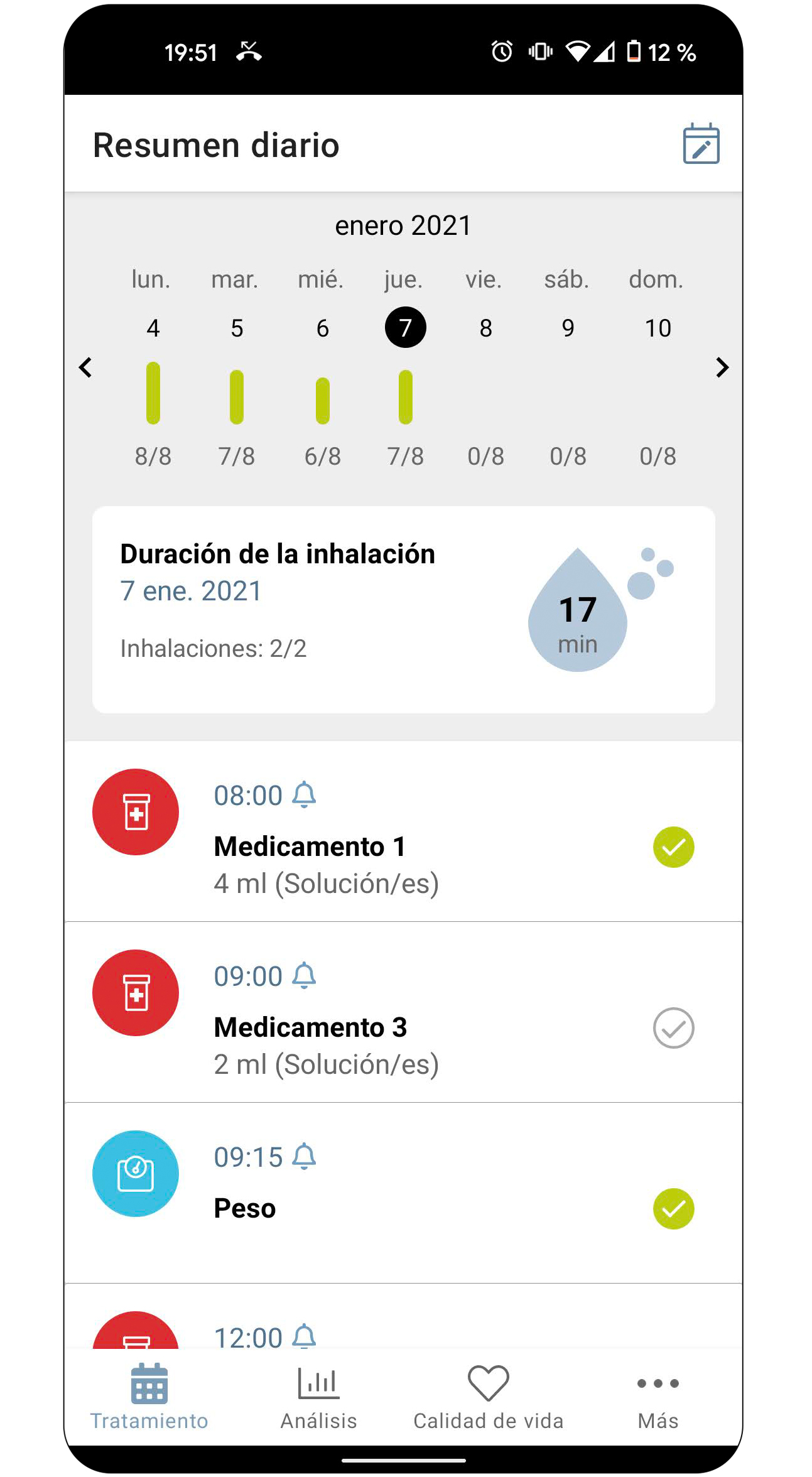Switch to the Calidad de vida tab
812x1477 pixels.
coord(488,1398)
